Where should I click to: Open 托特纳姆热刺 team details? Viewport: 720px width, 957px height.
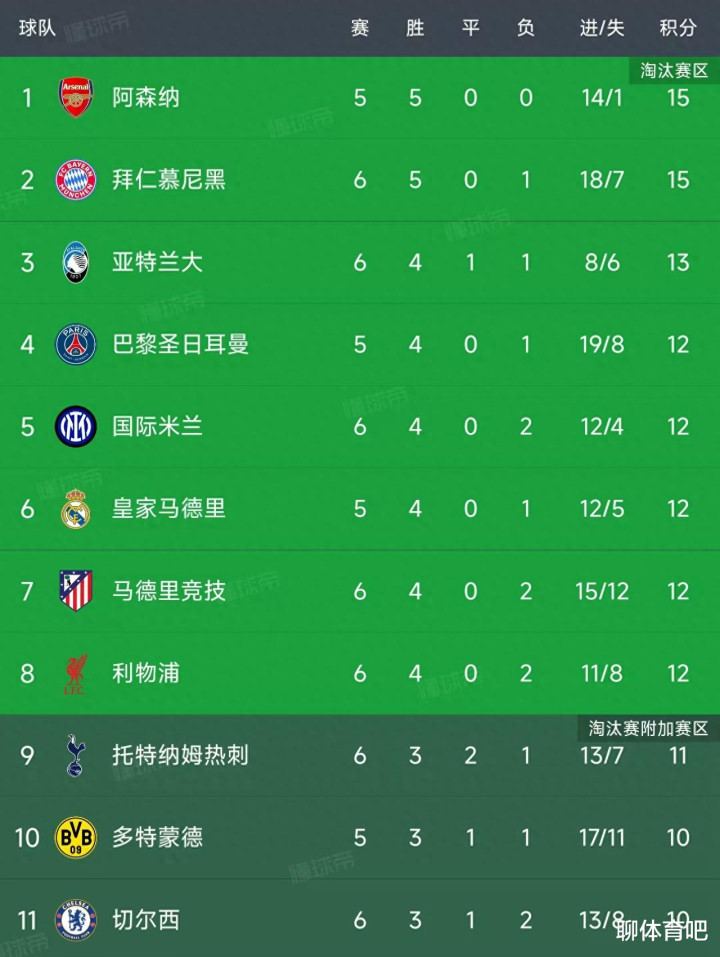pyautogui.click(x=360, y=756)
